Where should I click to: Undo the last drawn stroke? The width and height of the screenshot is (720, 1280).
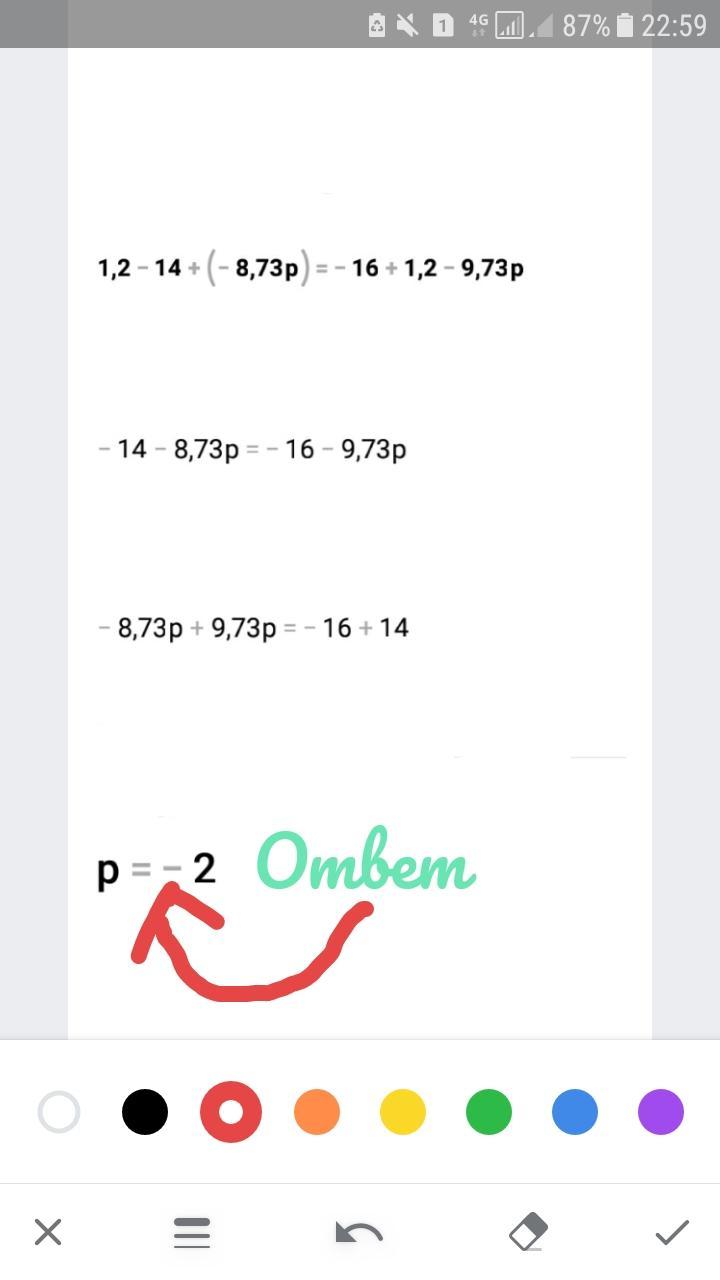point(359,1232)
